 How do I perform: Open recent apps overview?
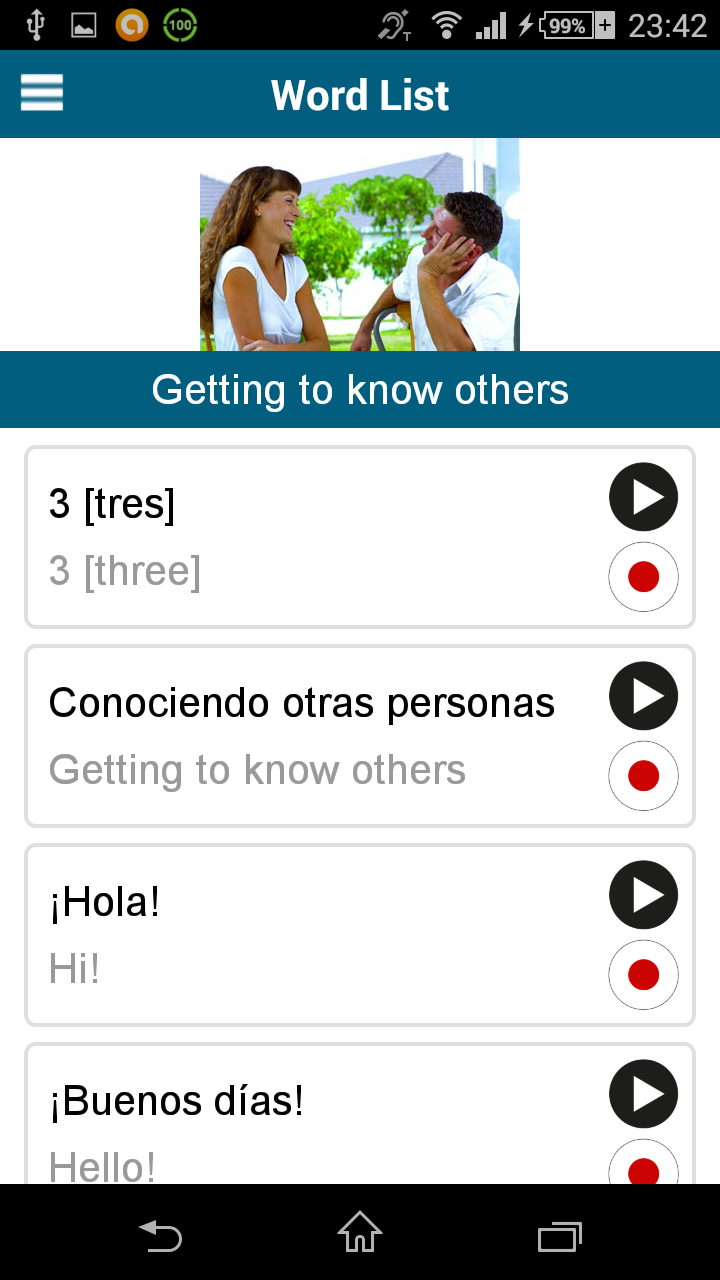click(560, 1237)
